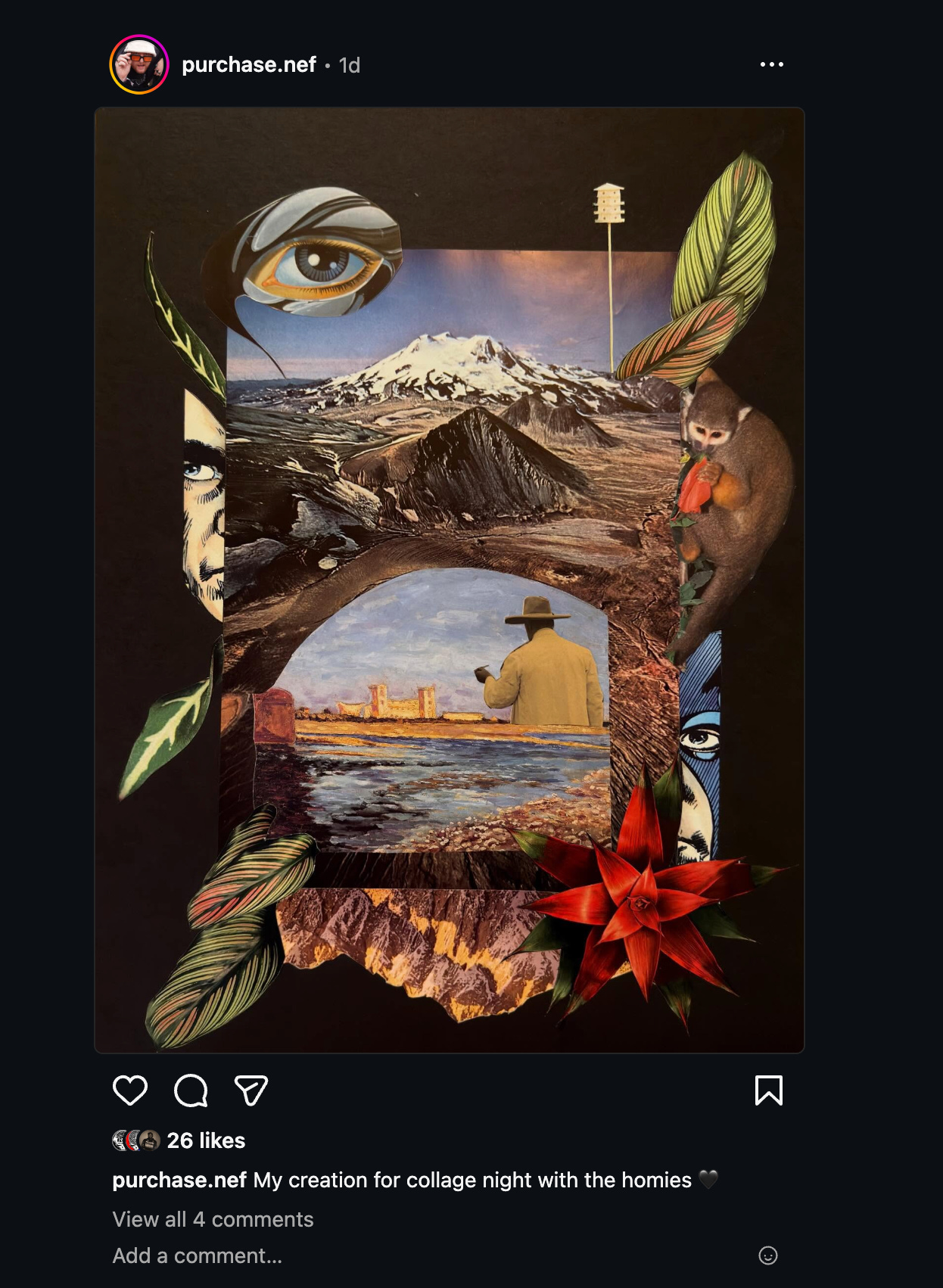View all 4 comments

[x=213, y=1219]
